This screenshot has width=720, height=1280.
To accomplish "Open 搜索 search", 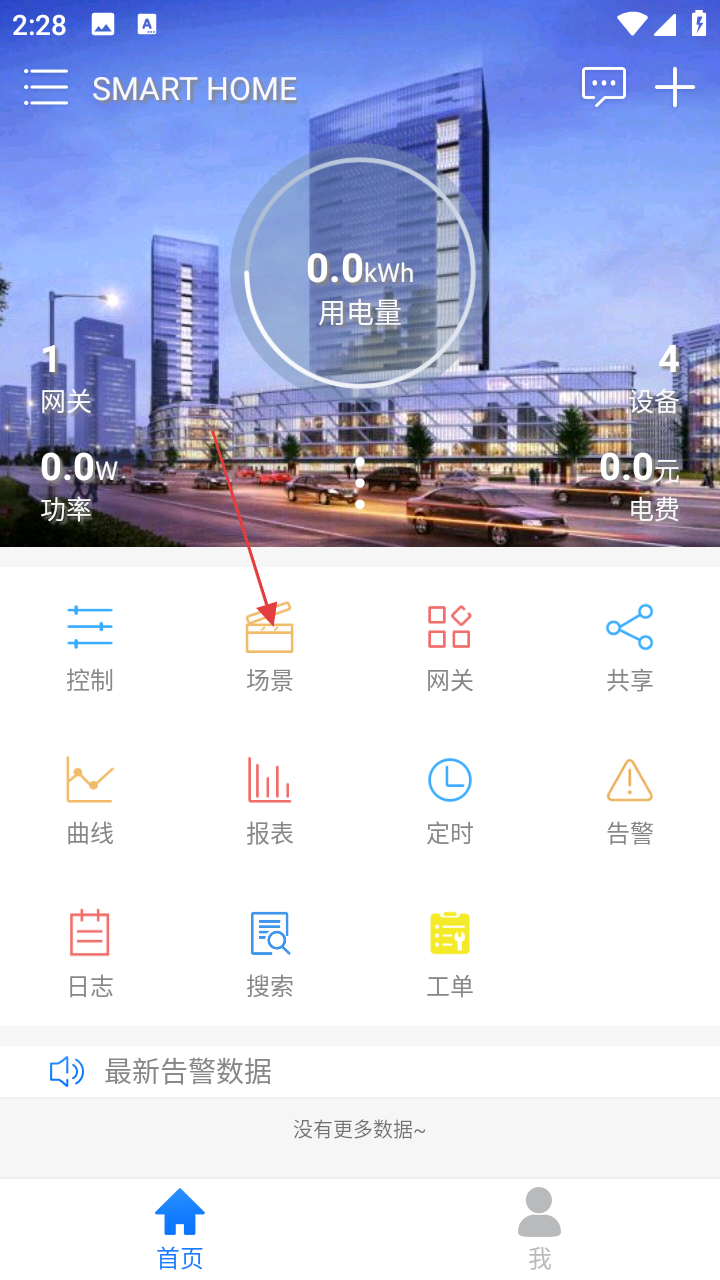I will 270,953.
